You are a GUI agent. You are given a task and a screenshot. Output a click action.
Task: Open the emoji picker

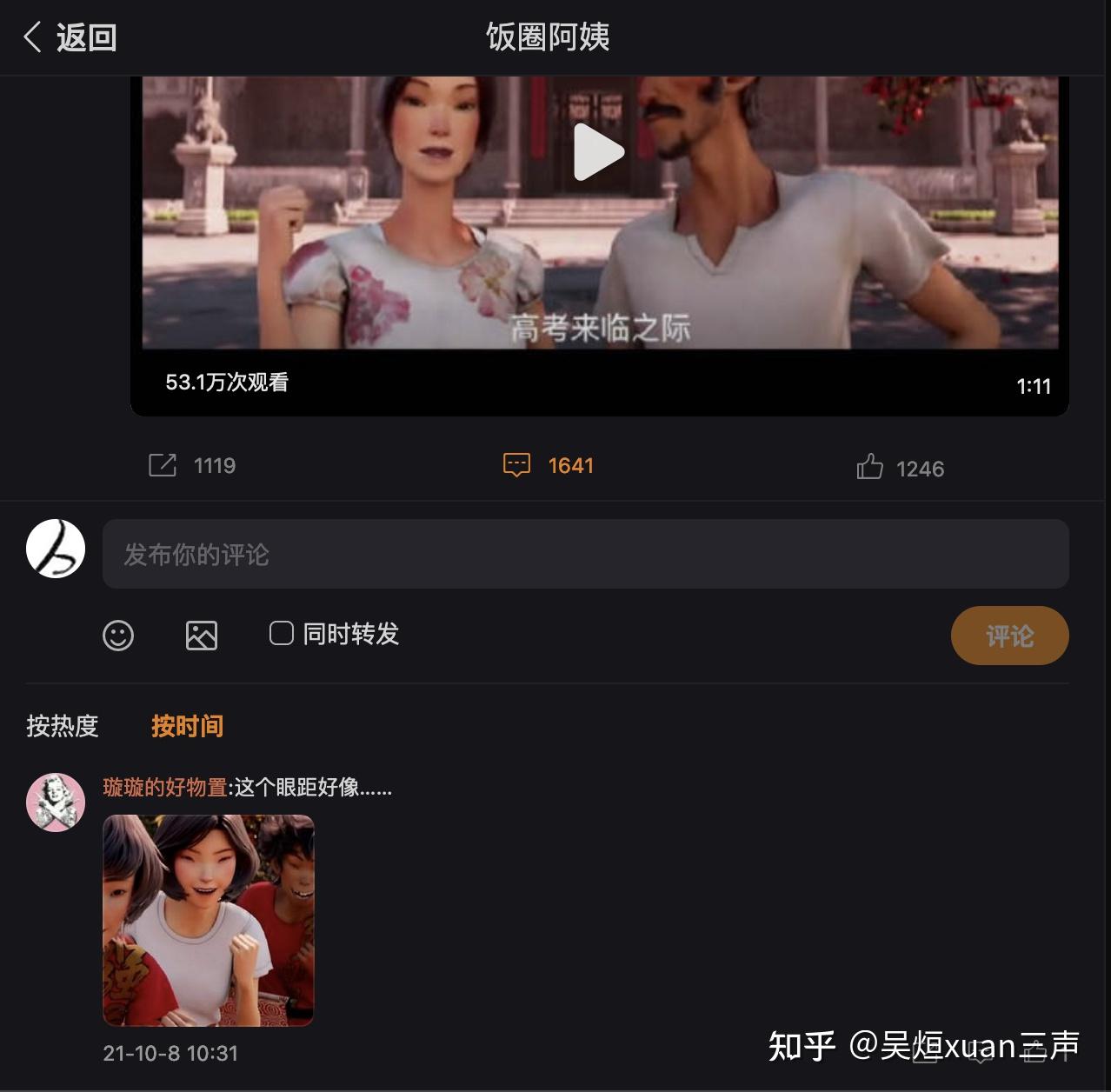click(x=118, y=636)
